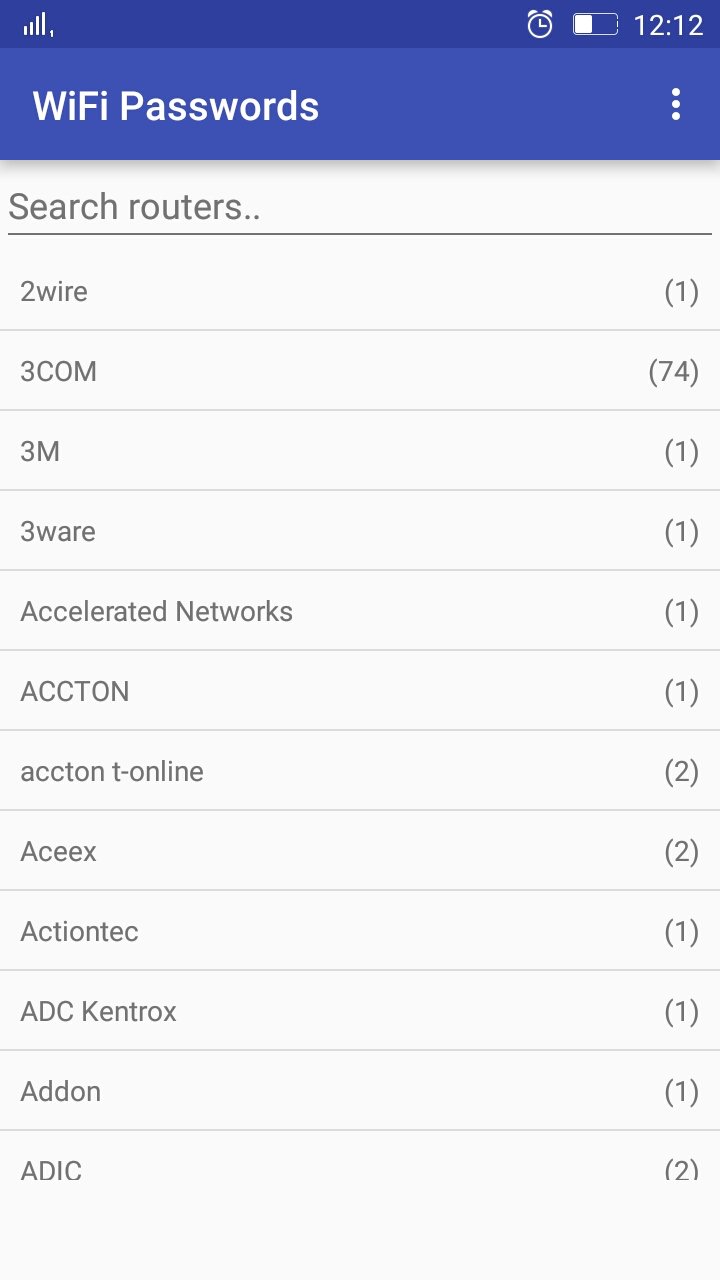The image size is (720, 1280).
Task: Focus the Search routers field
Action: coord(360,208)
